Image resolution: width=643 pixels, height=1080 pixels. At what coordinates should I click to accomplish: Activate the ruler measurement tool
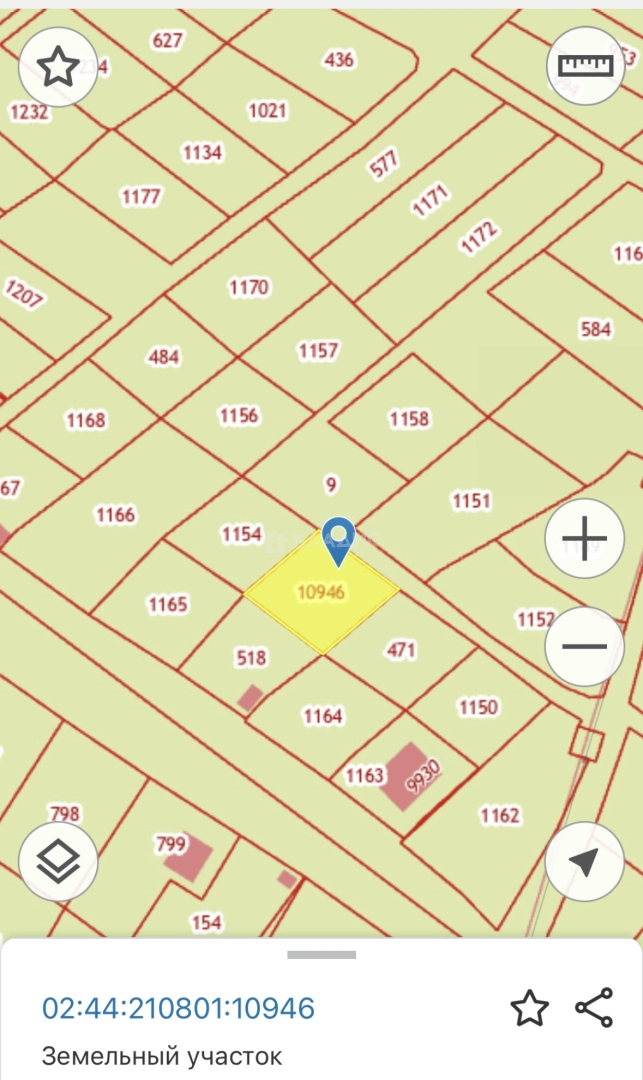585,66
